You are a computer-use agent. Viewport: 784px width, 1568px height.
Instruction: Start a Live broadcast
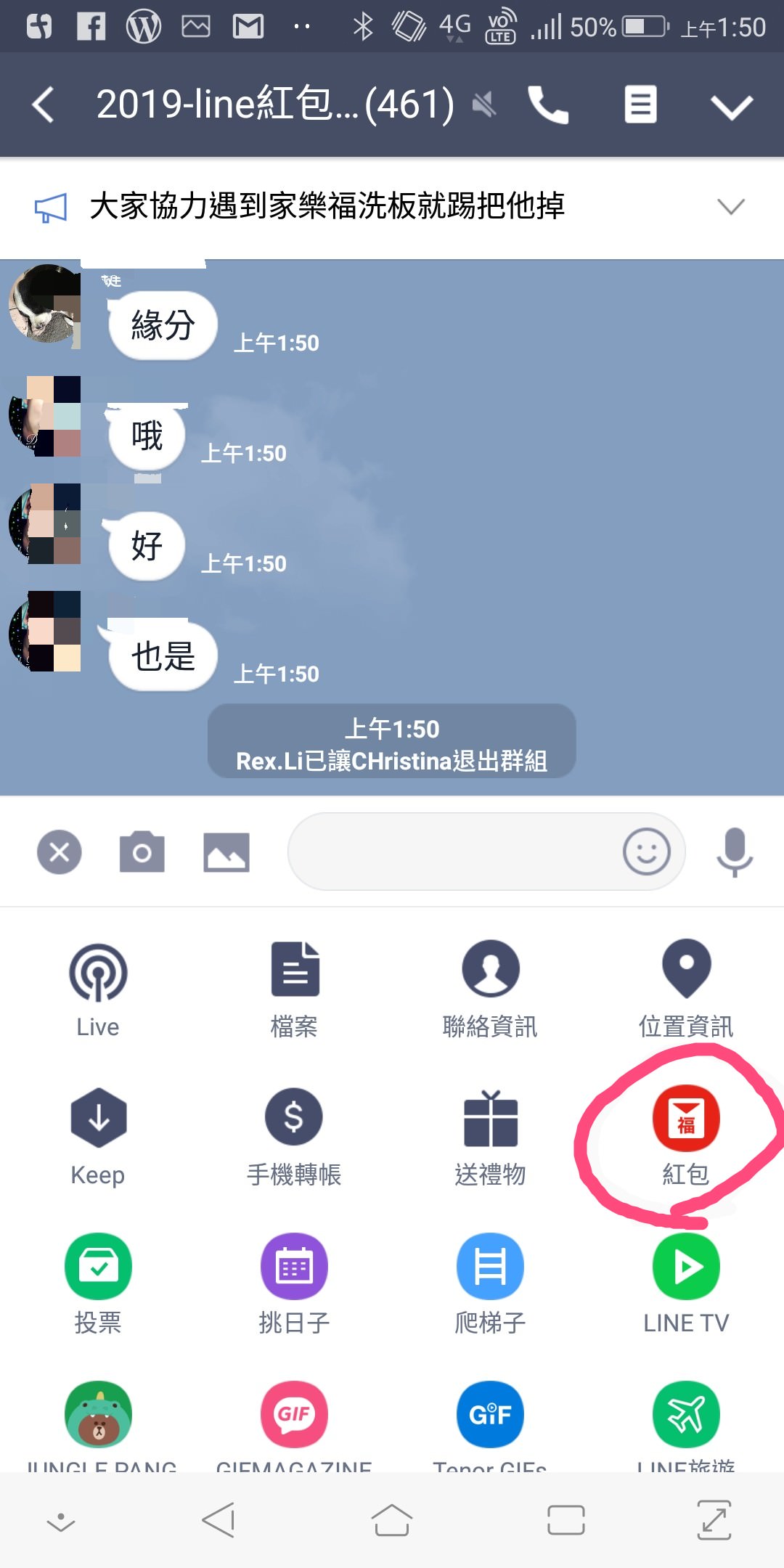[98, 987]
